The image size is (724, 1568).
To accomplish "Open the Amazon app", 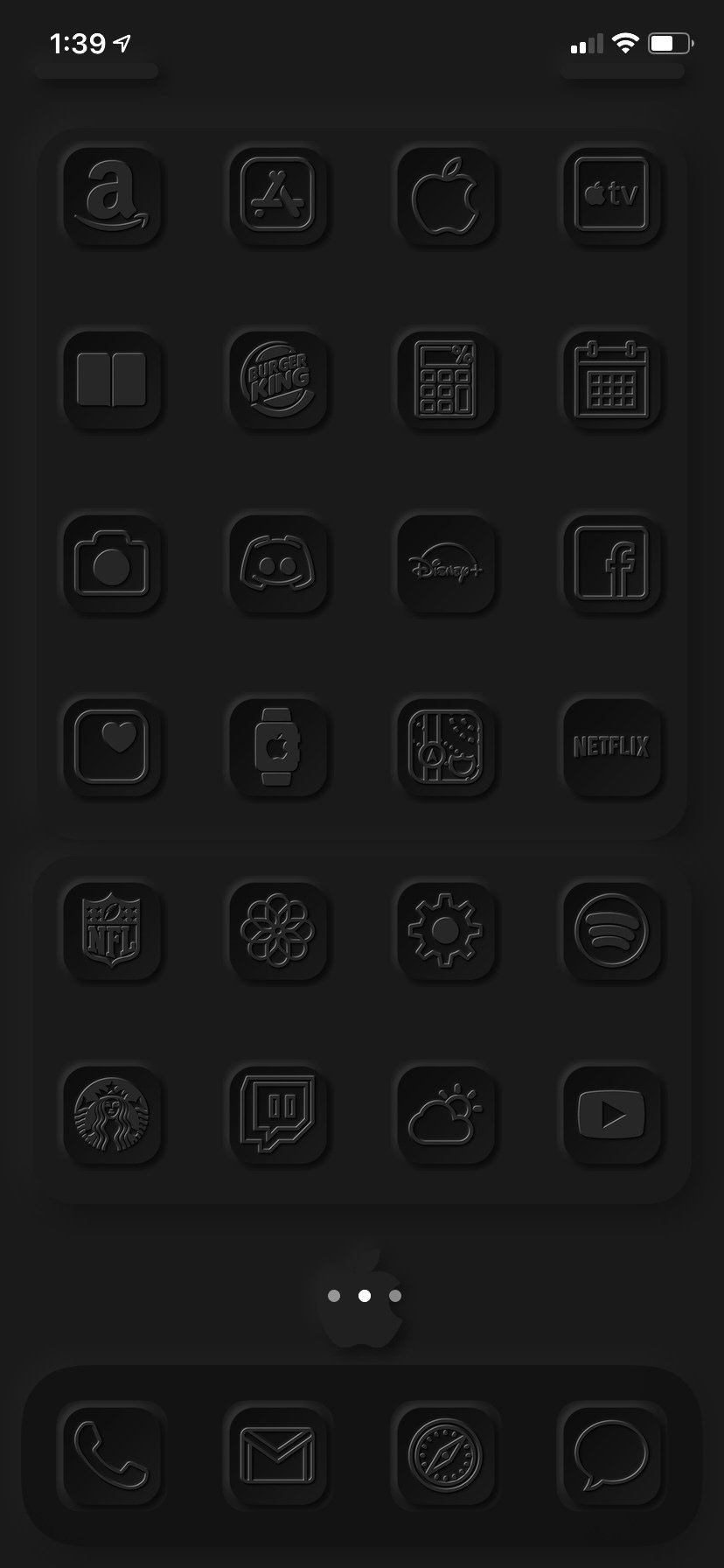I will click(x=112, y=195).
